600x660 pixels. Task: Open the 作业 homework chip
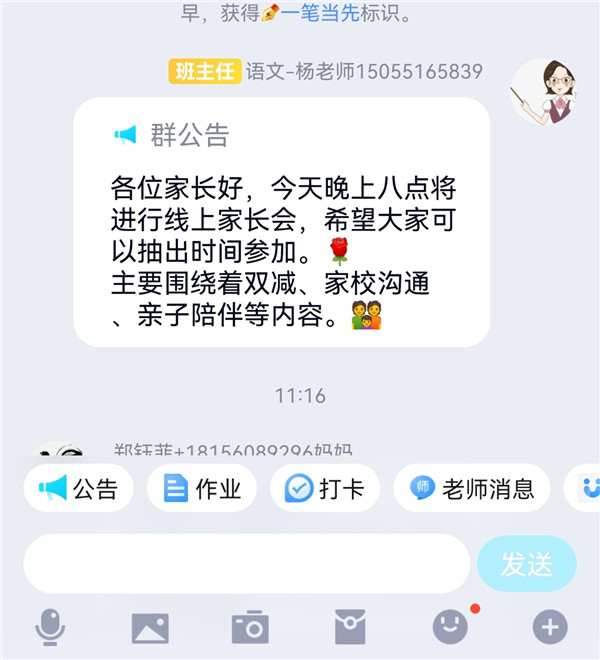tap(202, 488)
